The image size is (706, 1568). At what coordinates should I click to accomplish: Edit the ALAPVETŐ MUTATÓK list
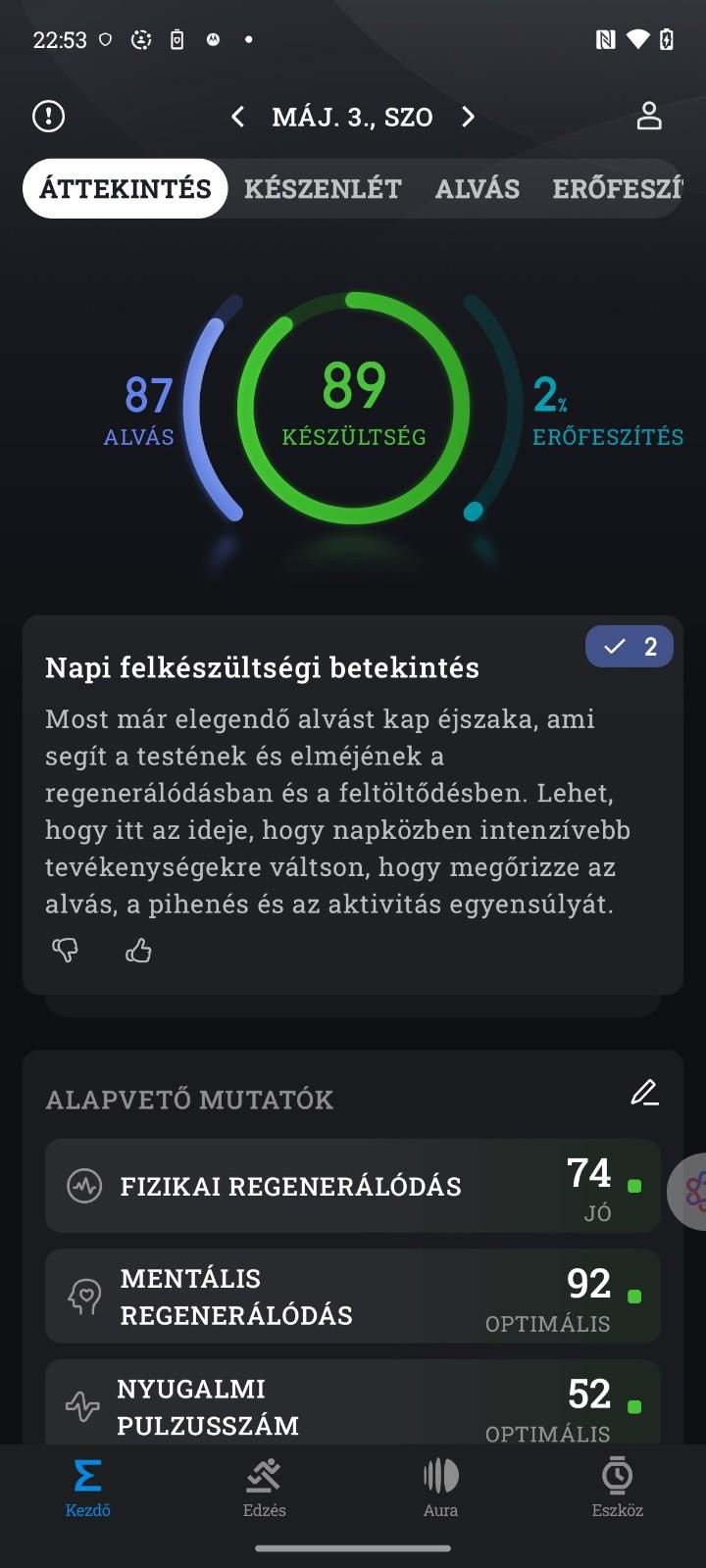click(644, 1093)
